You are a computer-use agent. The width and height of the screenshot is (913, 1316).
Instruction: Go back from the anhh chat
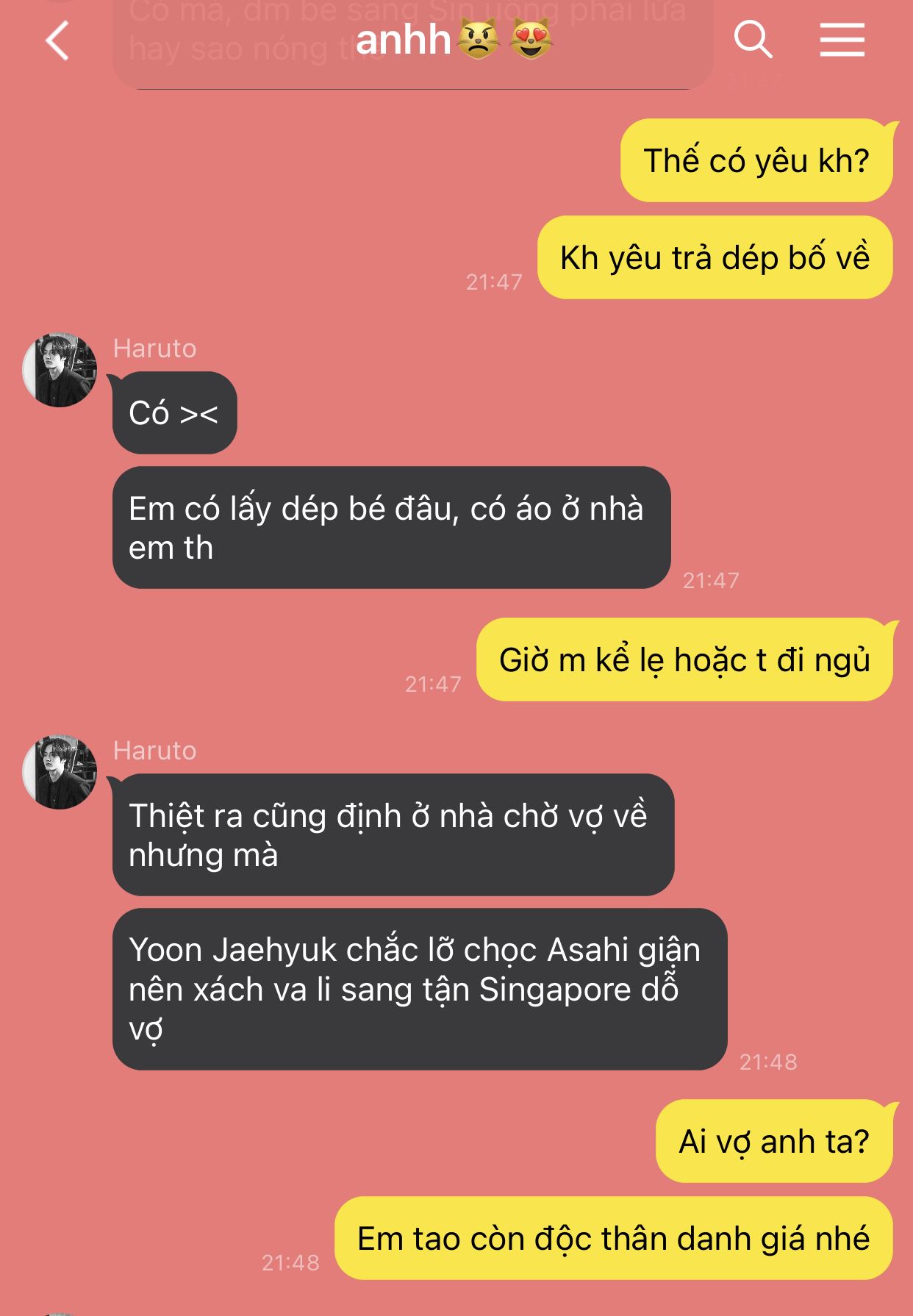coord(57,40)
